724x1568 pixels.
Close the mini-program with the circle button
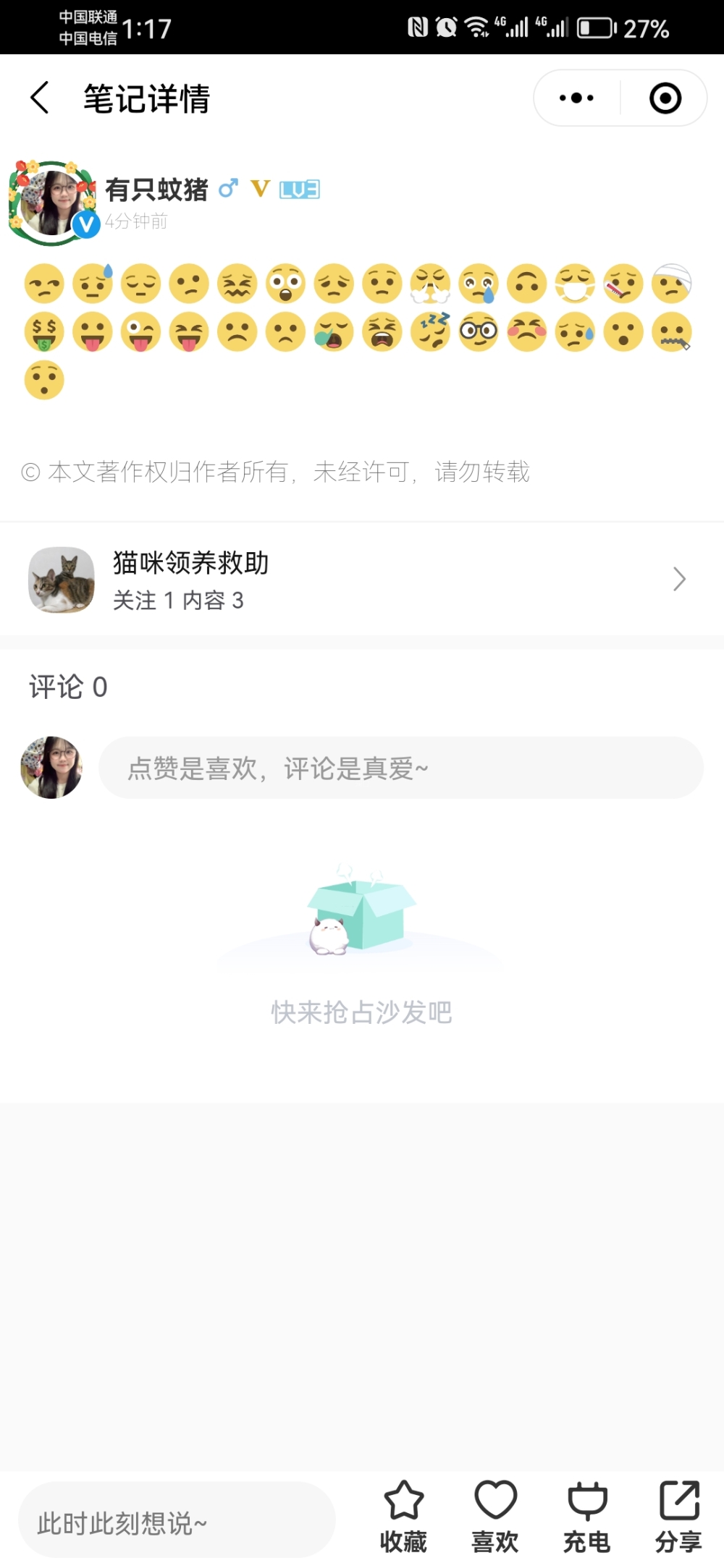tap(665, 98)
